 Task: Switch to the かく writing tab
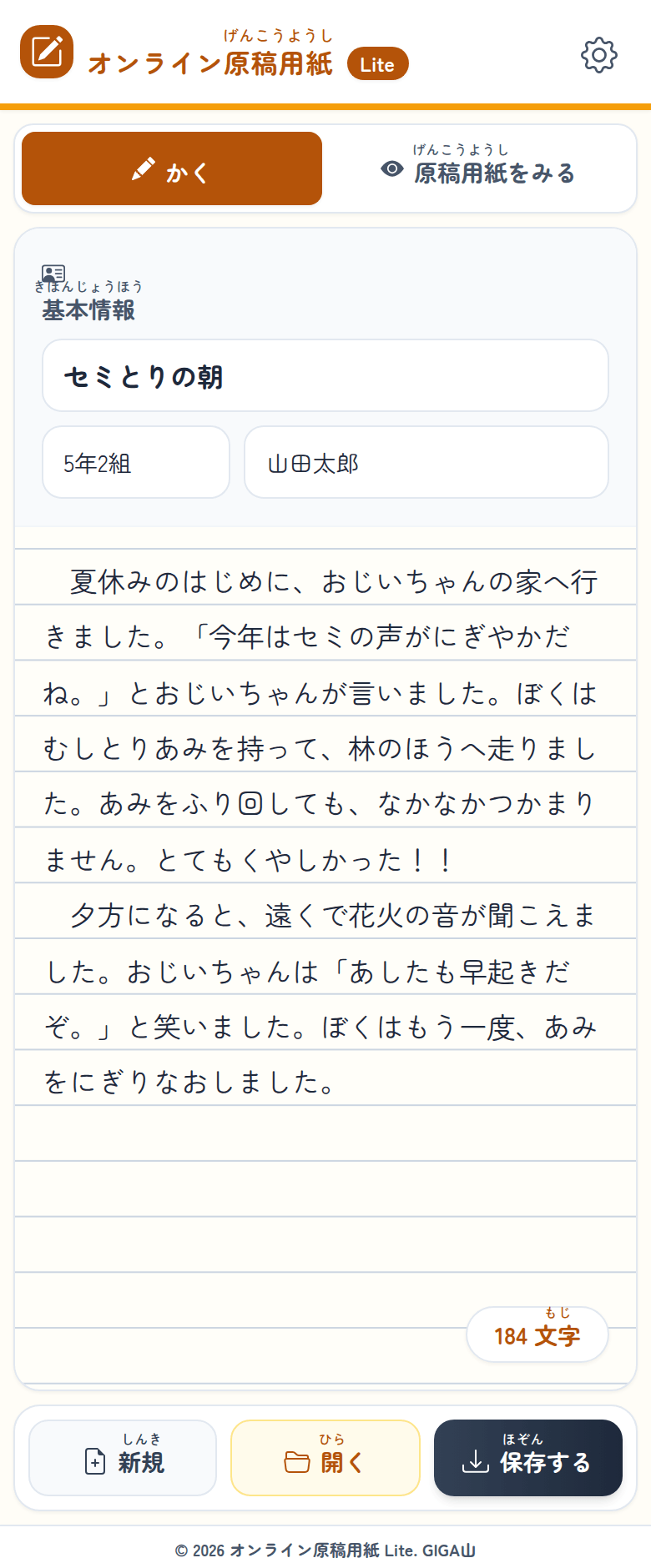pyautogui.click(x=172, y=168)
